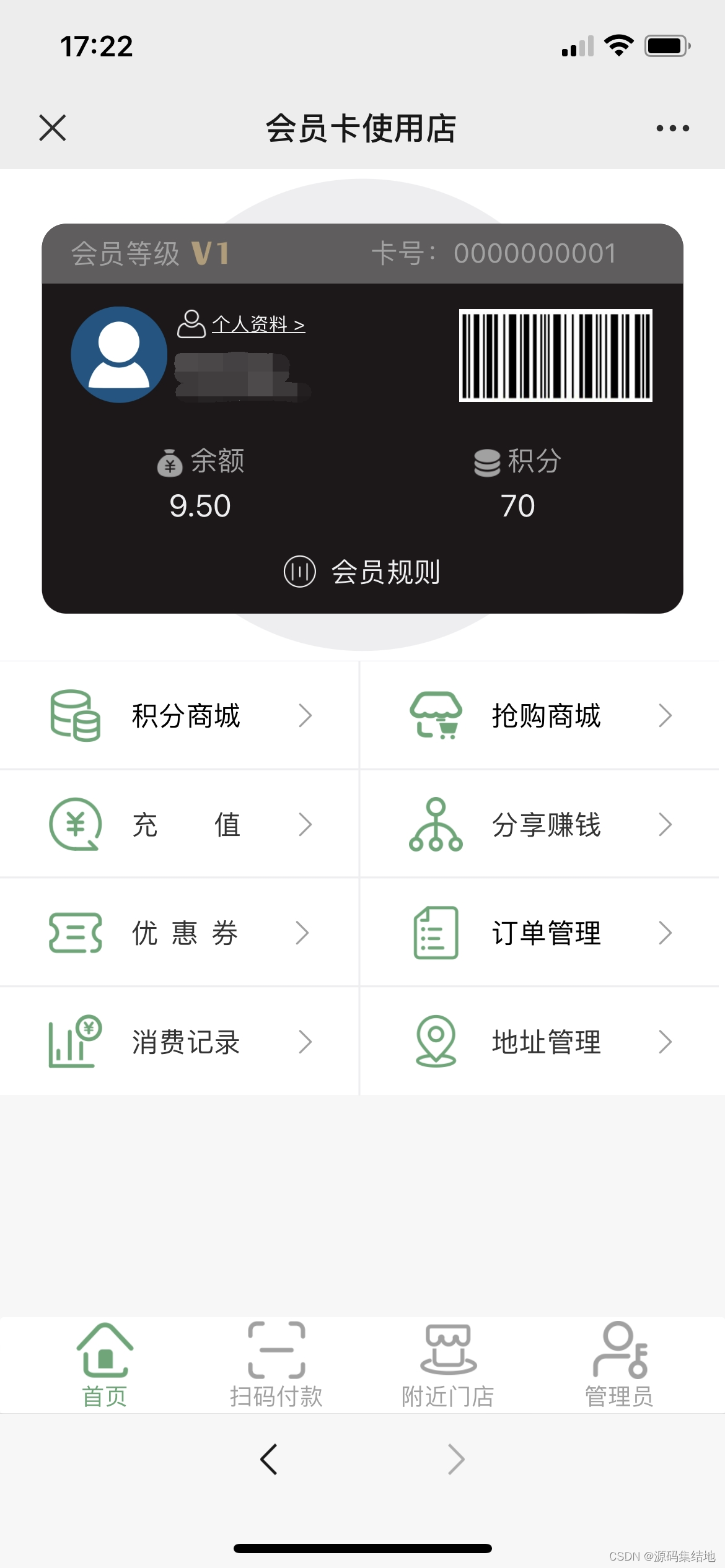Open the 个人资料 profile link
This screenshot has height=1568, width=725.
click(x=257, y=324)
